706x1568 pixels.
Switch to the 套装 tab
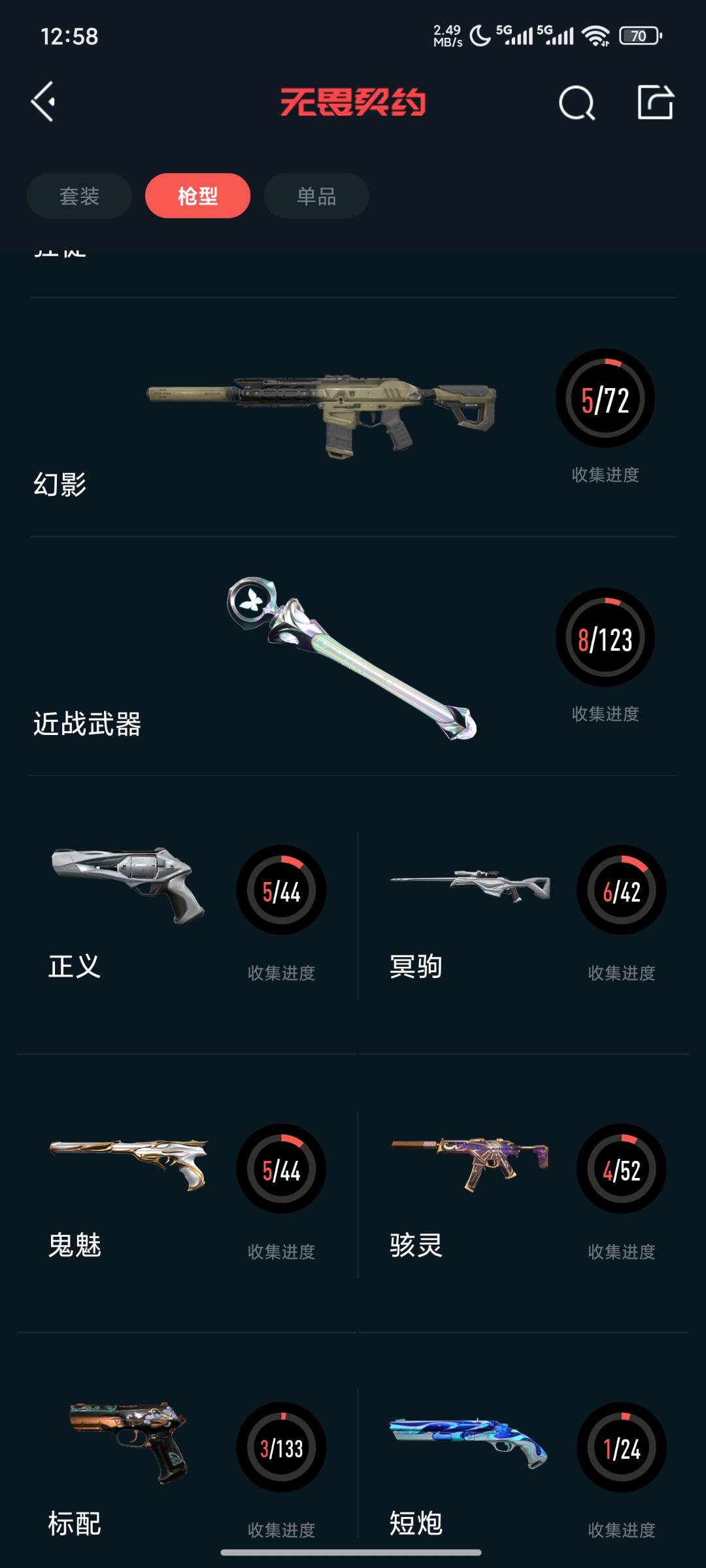tap(79, 196)
